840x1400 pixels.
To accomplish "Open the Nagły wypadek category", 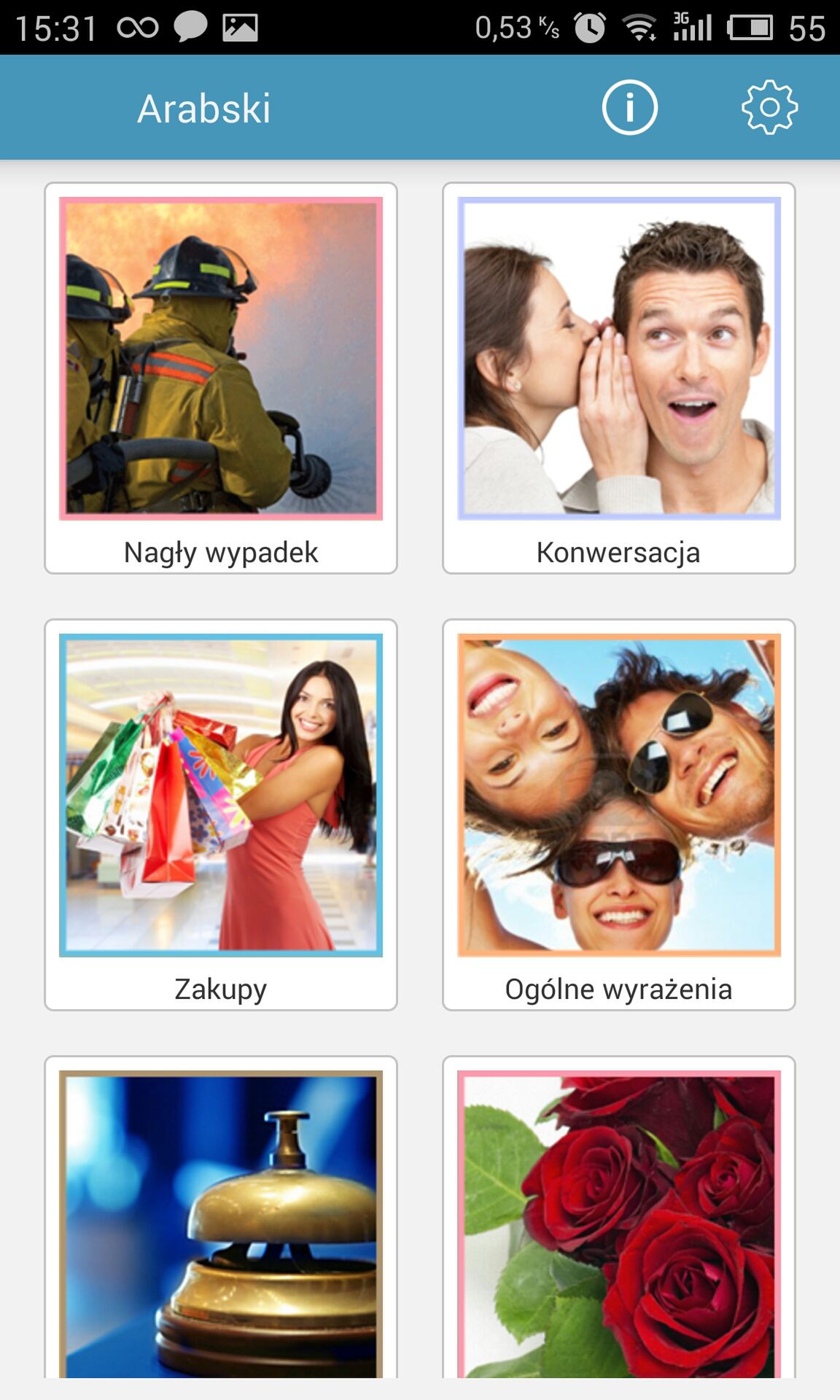I will (x=221, y=378).
